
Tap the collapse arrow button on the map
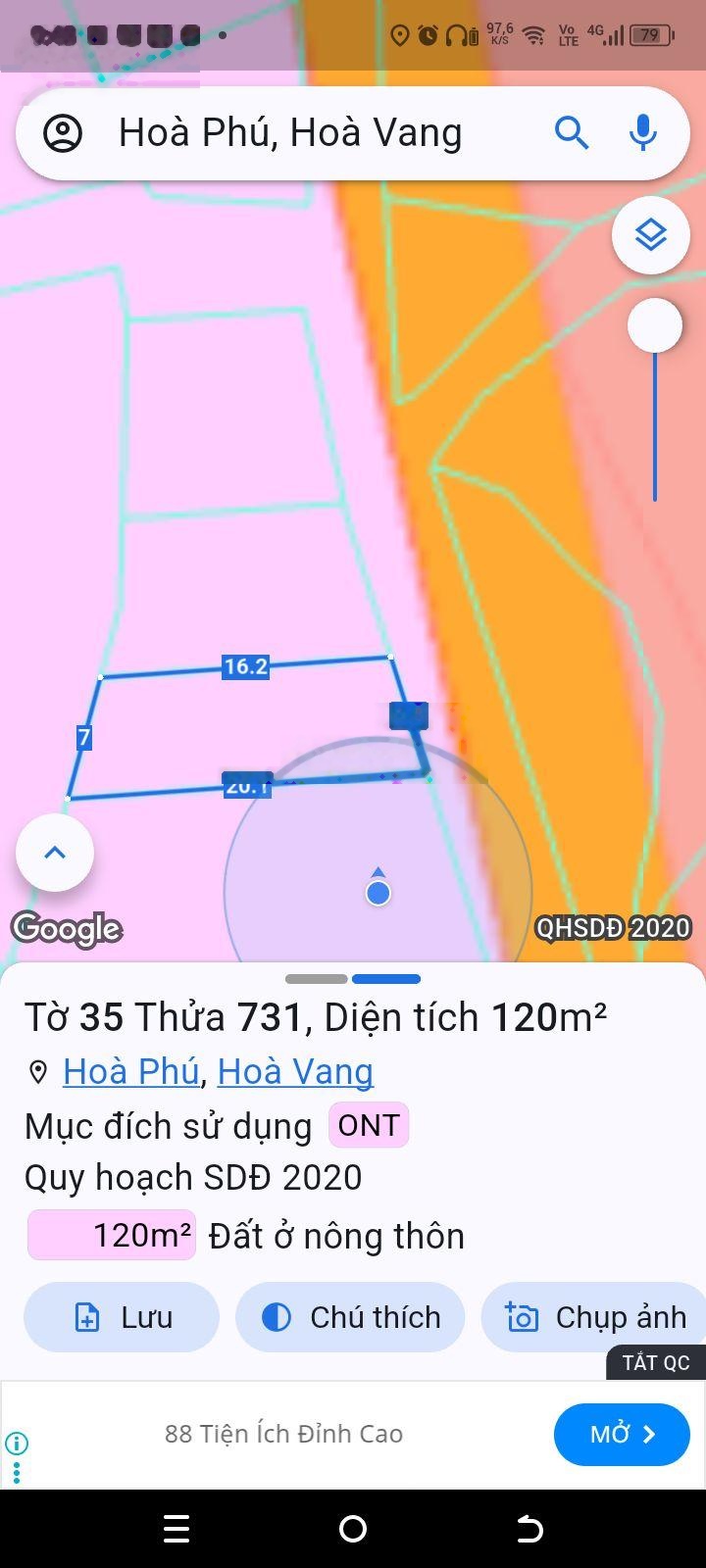pos(54,853)
